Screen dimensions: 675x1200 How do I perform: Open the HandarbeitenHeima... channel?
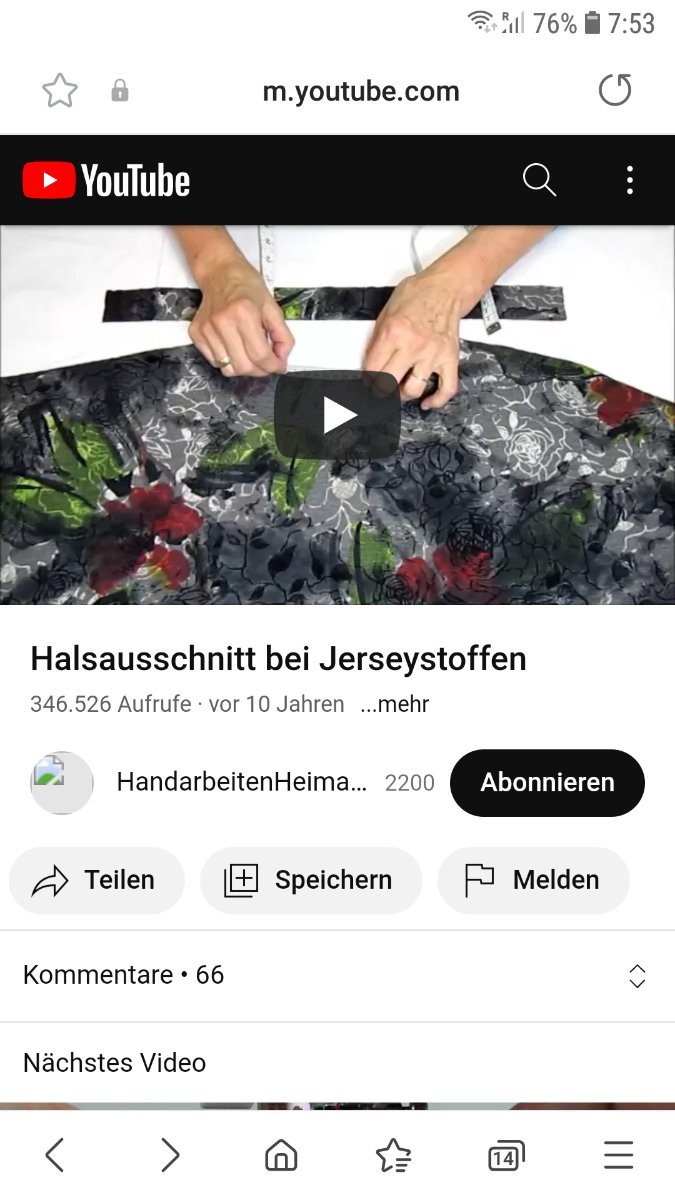click(x=241, y=782)
